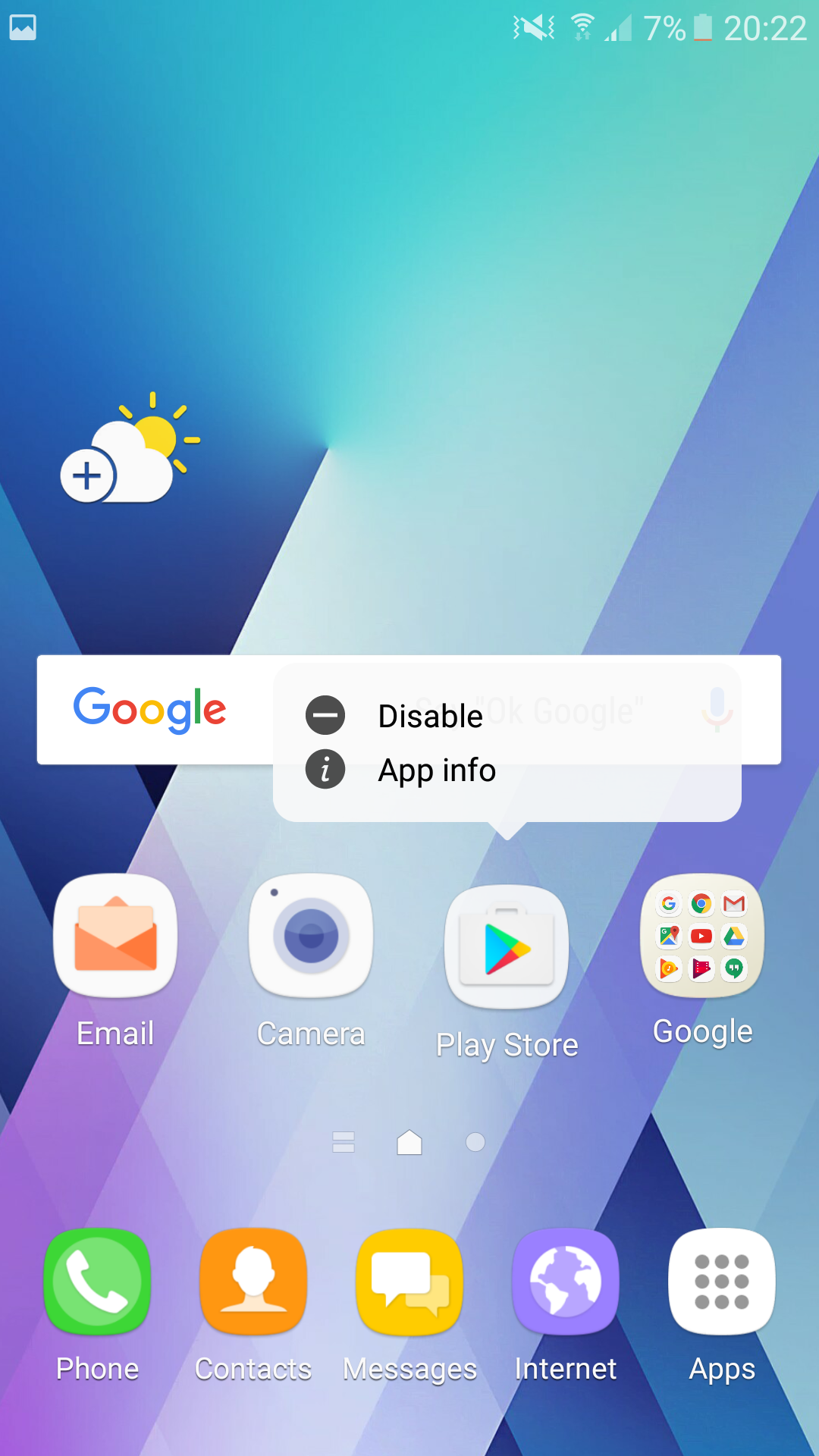Launch the Camera app
Image resolution: width=819 pixels, height=1456 pixels.
pyautogui.click(x=311, y=936)
